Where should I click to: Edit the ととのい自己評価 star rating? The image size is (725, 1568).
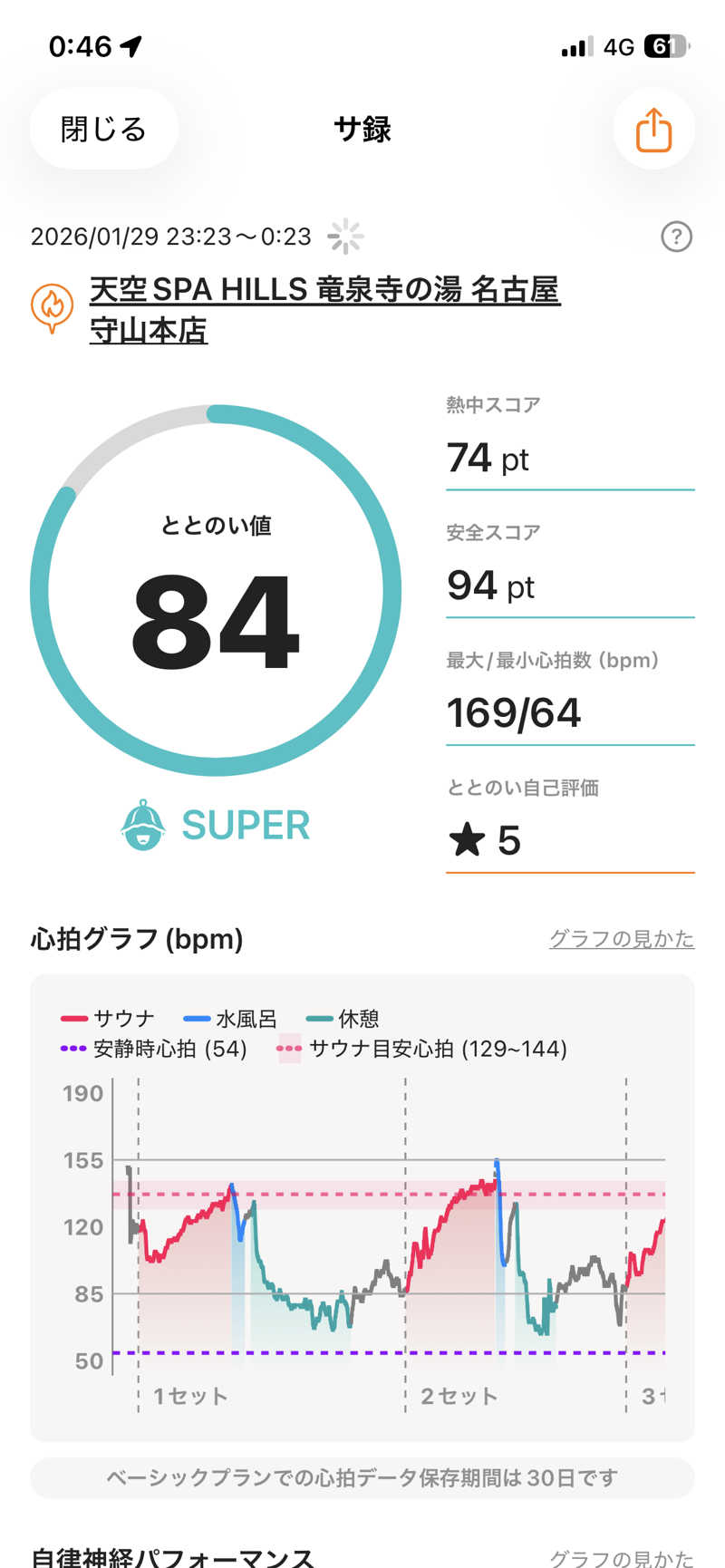570,840
